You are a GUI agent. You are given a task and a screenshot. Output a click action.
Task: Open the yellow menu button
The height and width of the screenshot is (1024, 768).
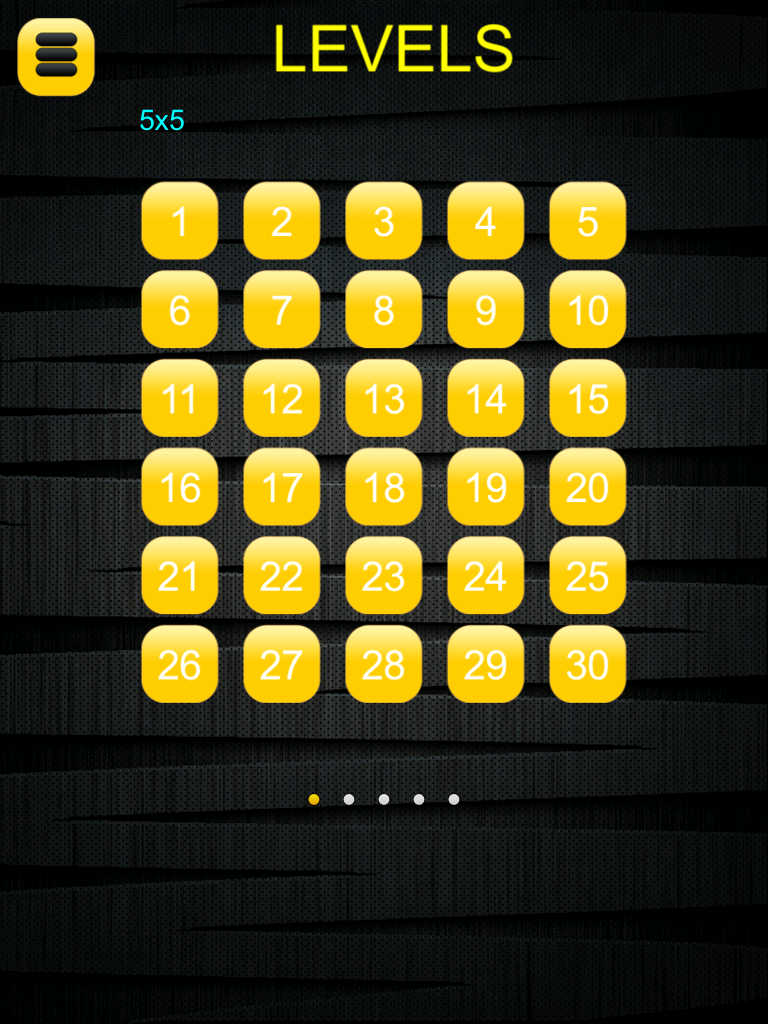tap(56, 57)
